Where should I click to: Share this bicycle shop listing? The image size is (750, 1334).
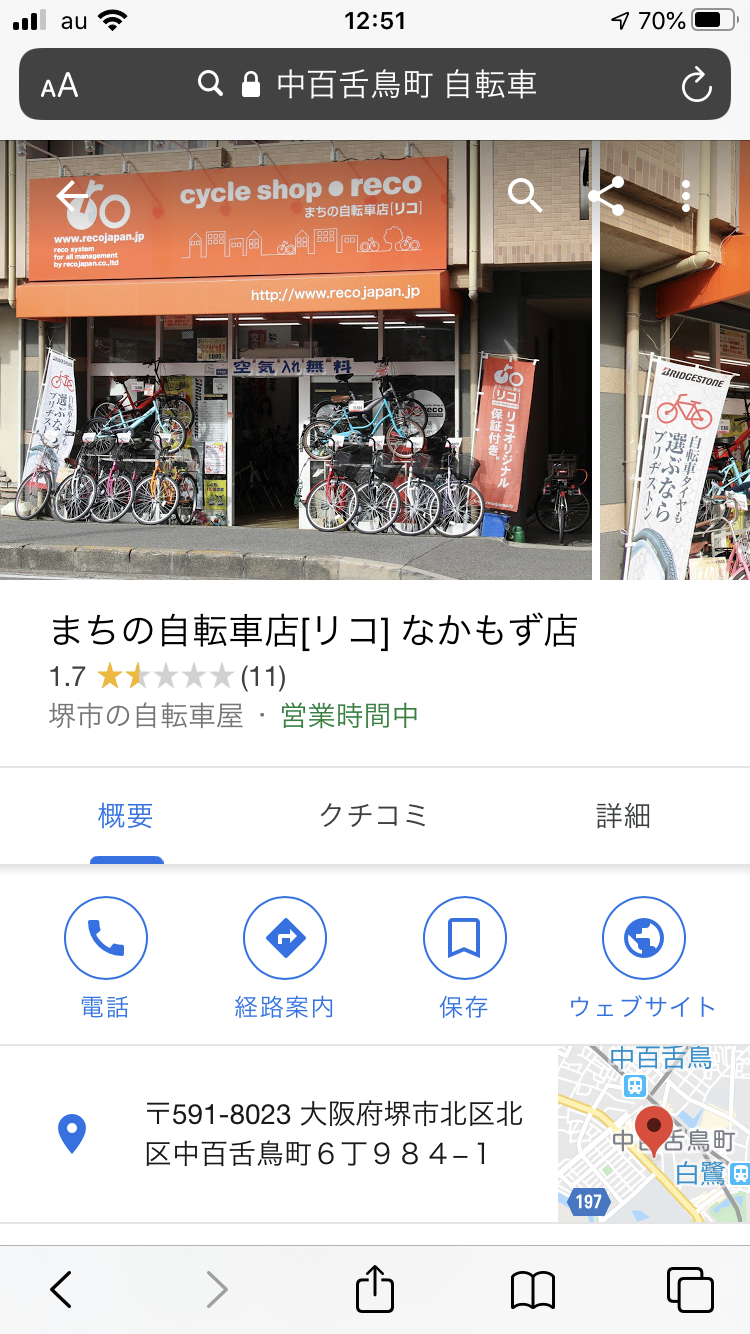coord(606,196)
